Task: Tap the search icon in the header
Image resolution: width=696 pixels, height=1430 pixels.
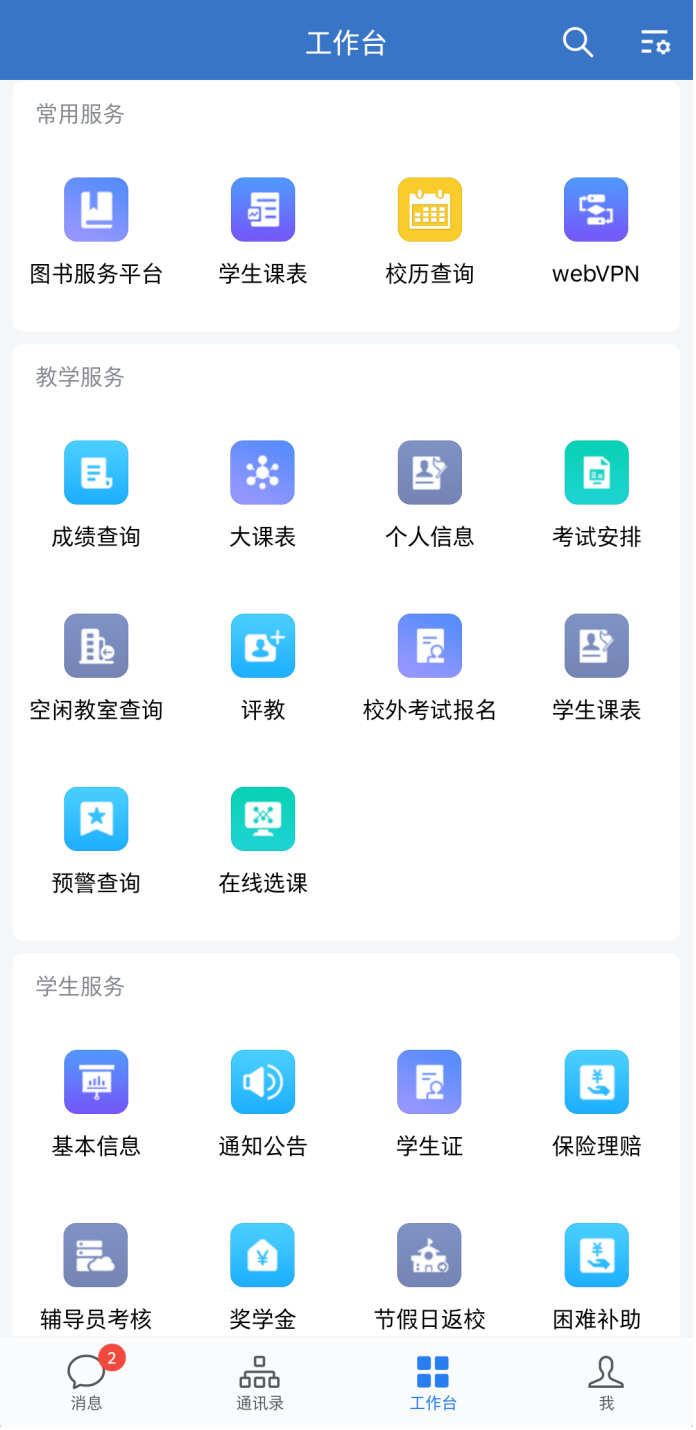Action: pos(578,42)
